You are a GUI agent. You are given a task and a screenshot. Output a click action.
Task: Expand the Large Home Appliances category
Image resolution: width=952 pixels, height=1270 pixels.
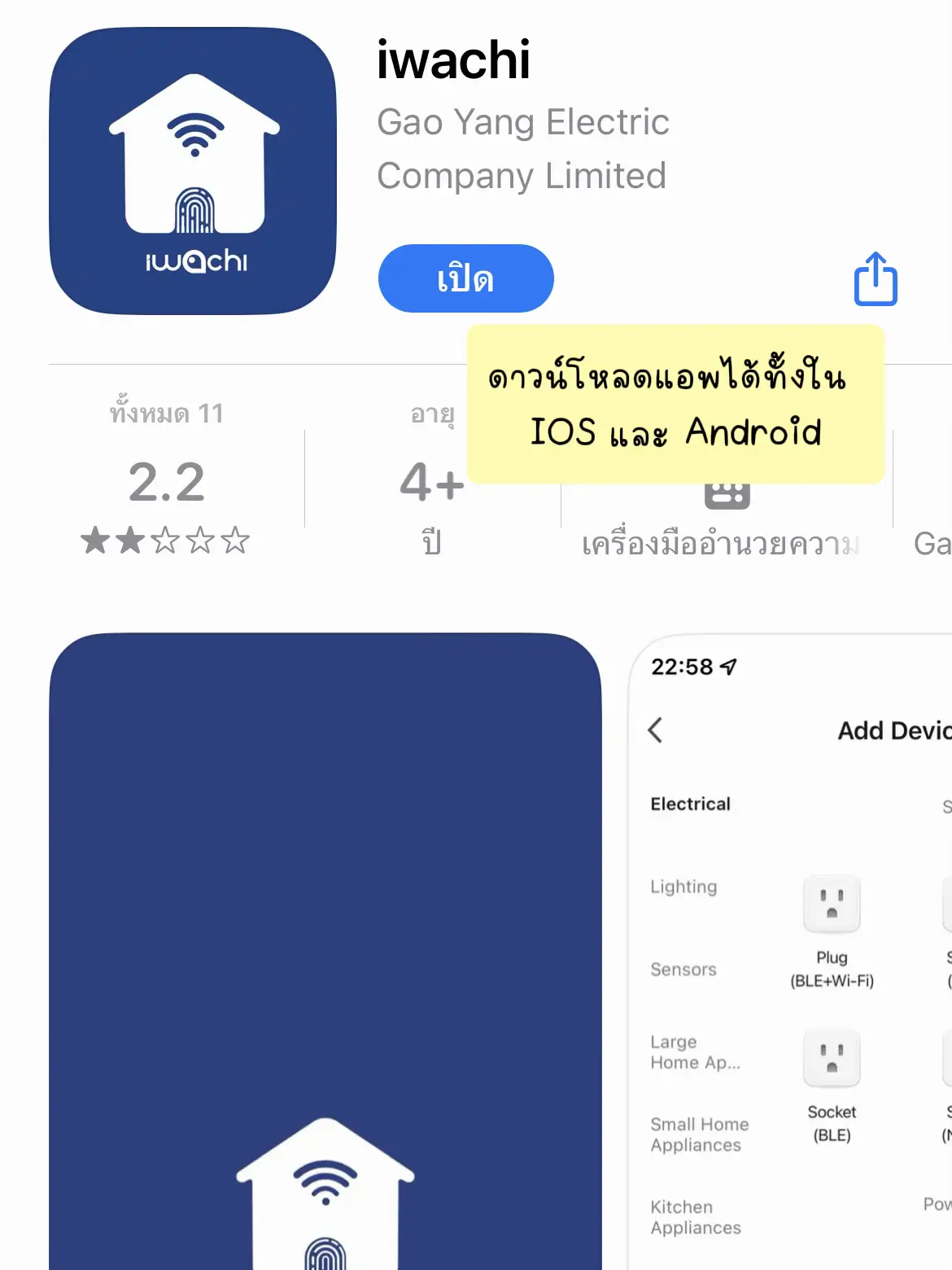click(x=696, y=1052)
